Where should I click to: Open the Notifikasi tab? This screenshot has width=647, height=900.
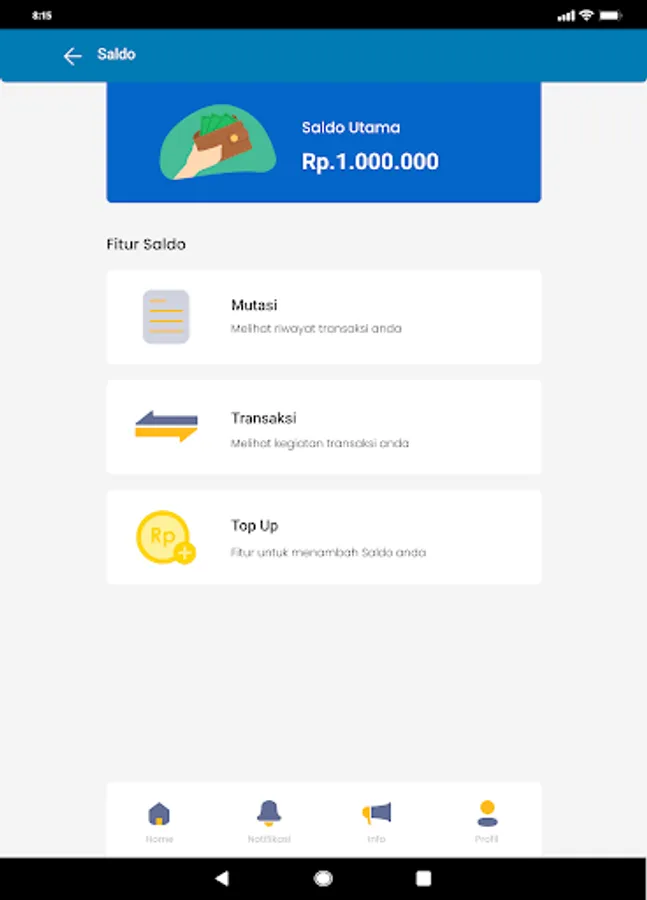coord(269,821)
